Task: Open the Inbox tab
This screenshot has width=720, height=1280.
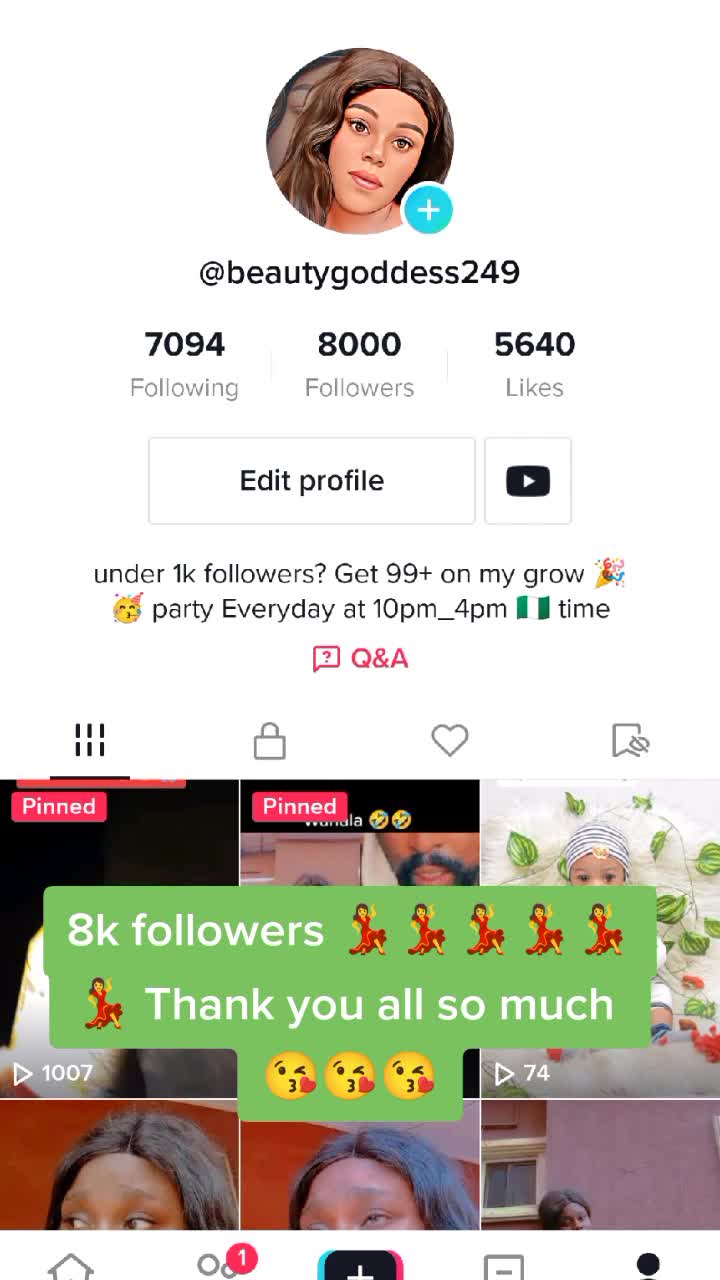Action: pos(503,1266)
